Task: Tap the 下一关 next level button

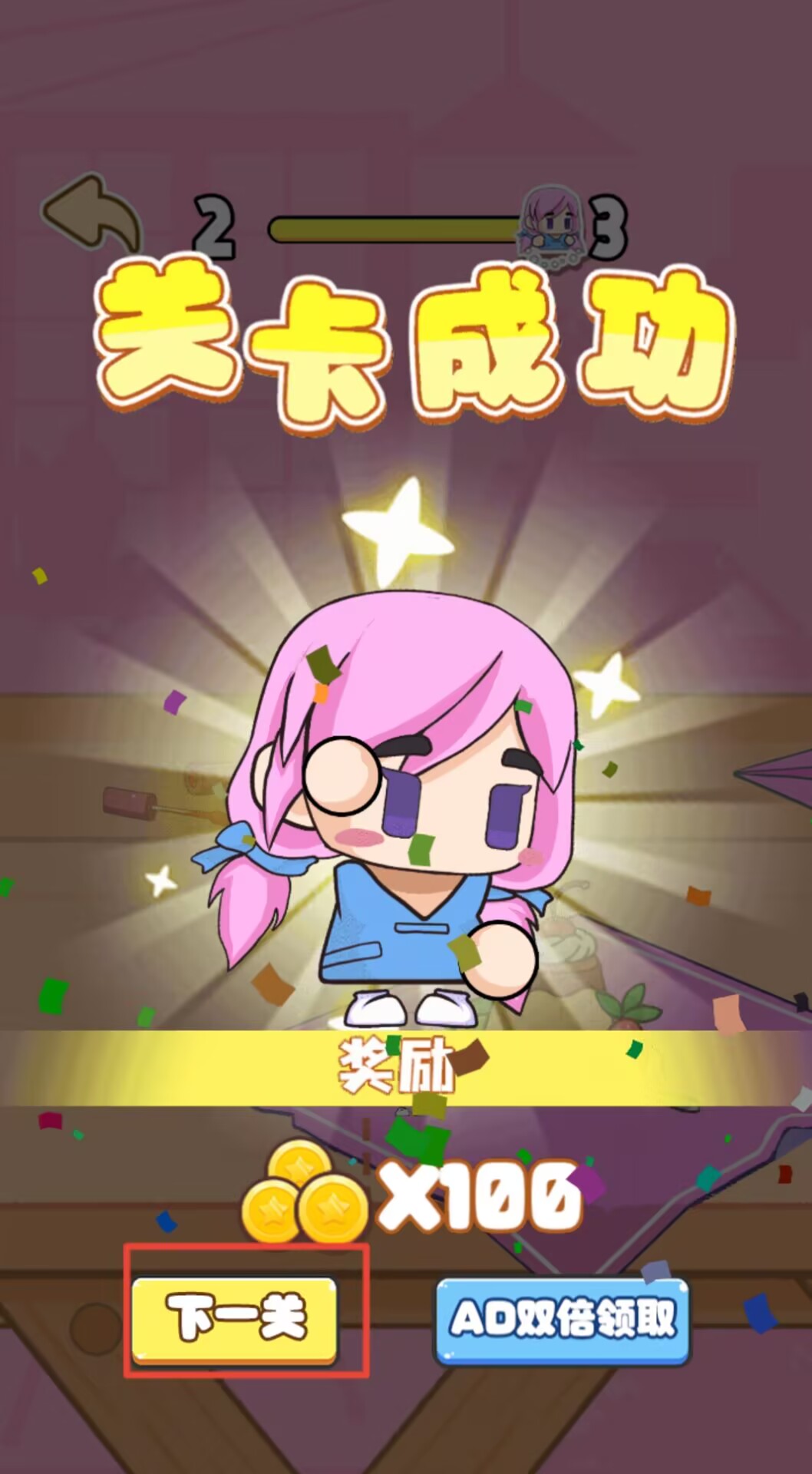Action: click(235, 1317)
